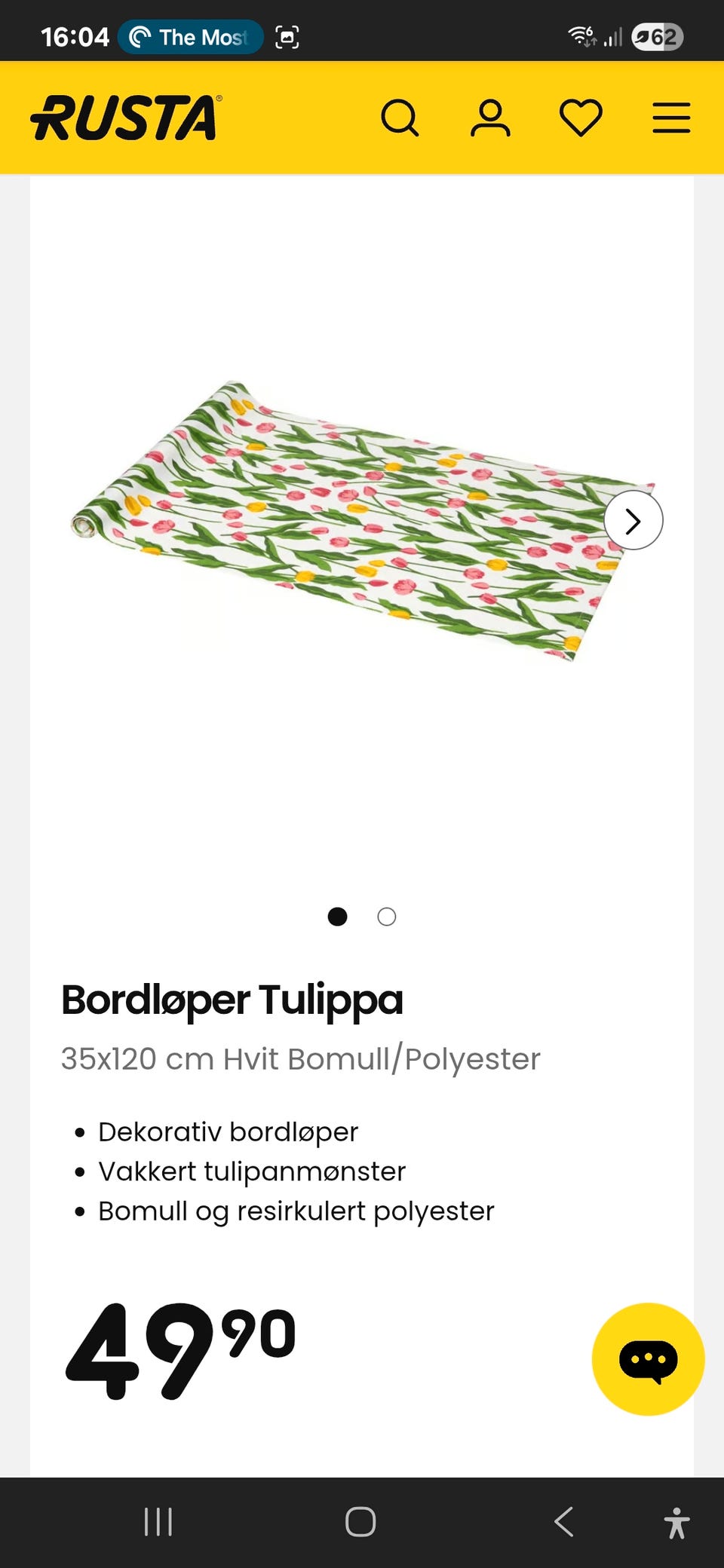Tap the home button in navigation bar
The height and width of the screenshot is (1568, 724).
click(361, 1522)
